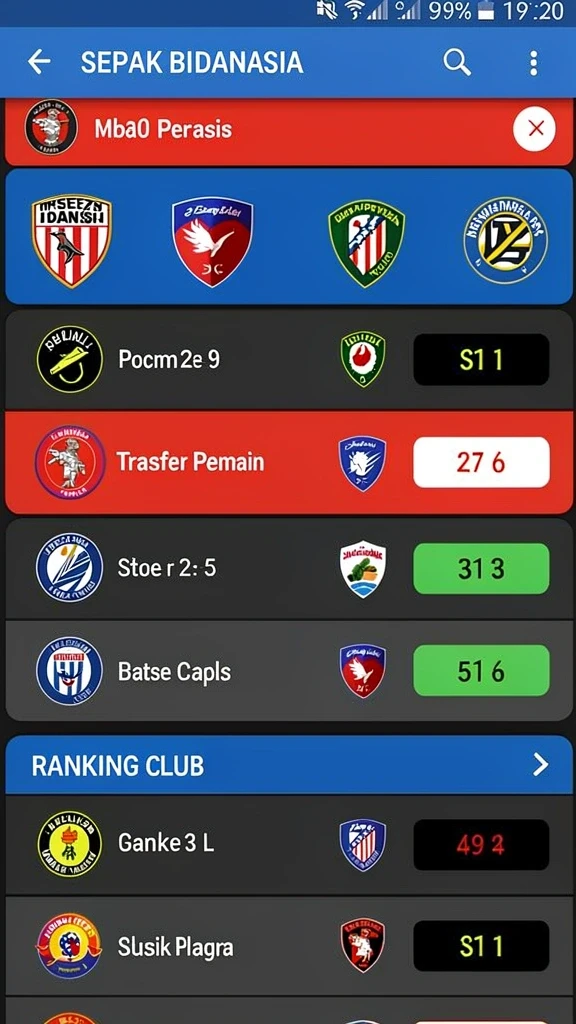Open the Batse Capls row

point(289,671)
